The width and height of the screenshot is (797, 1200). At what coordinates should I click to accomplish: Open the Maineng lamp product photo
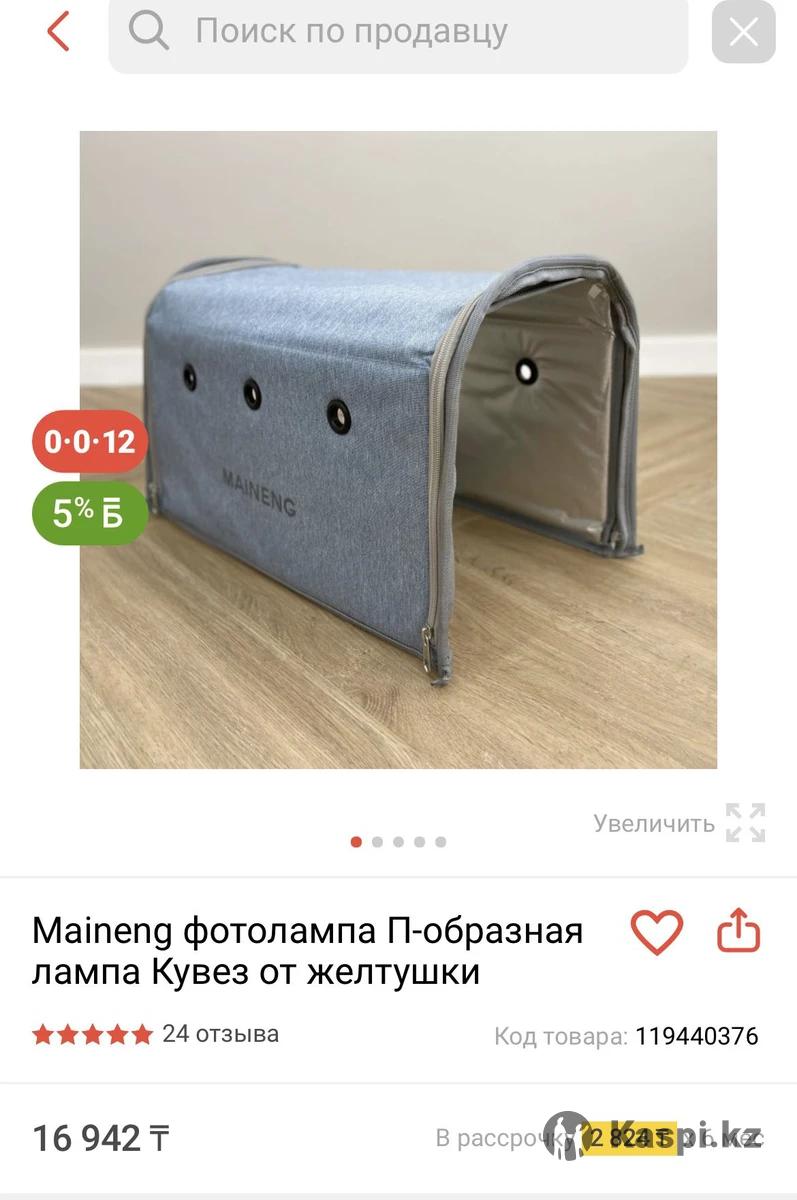tap(398, 449)
